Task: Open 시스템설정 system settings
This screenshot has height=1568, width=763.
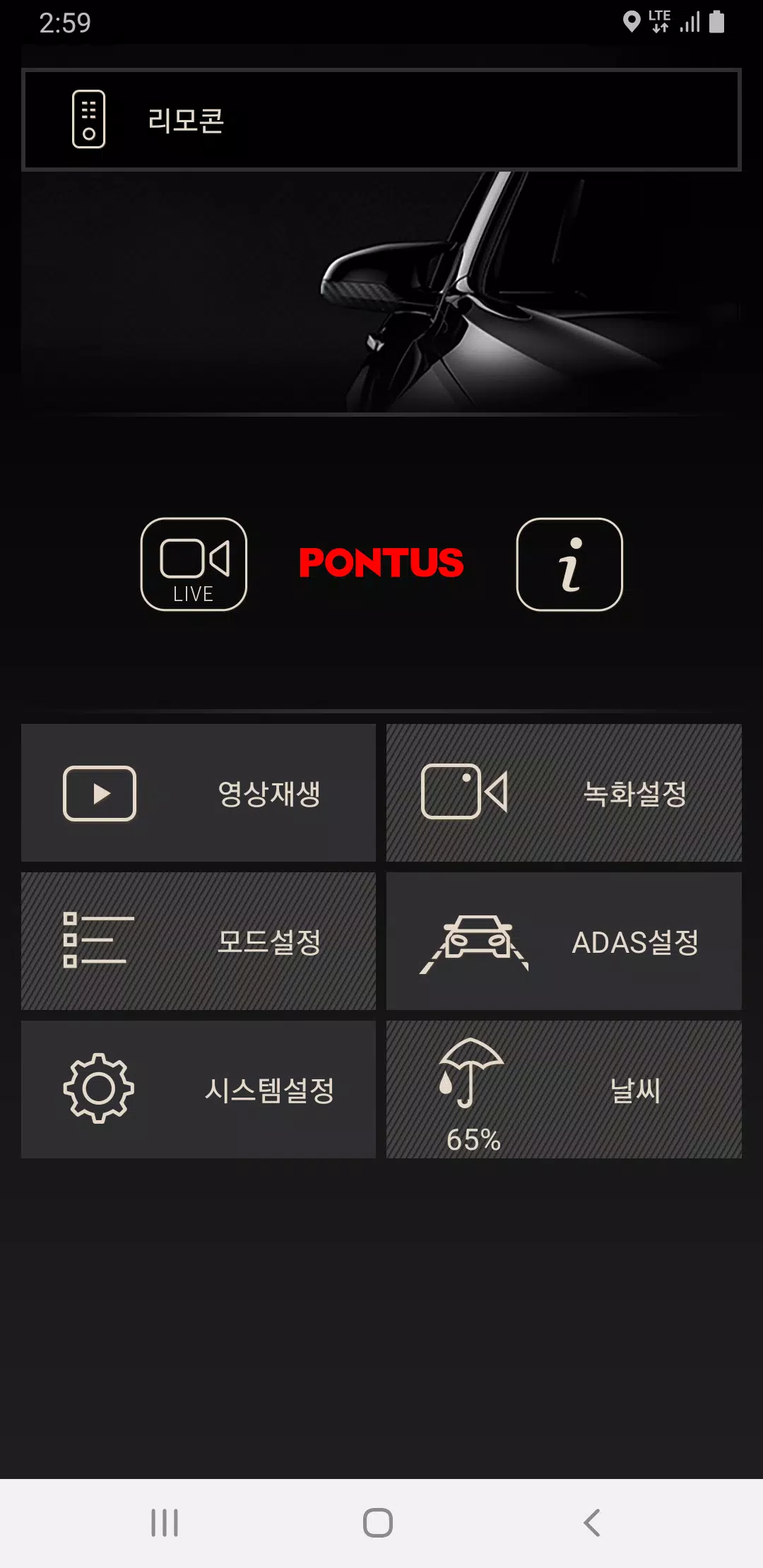Action: (x=199, y=1089)
